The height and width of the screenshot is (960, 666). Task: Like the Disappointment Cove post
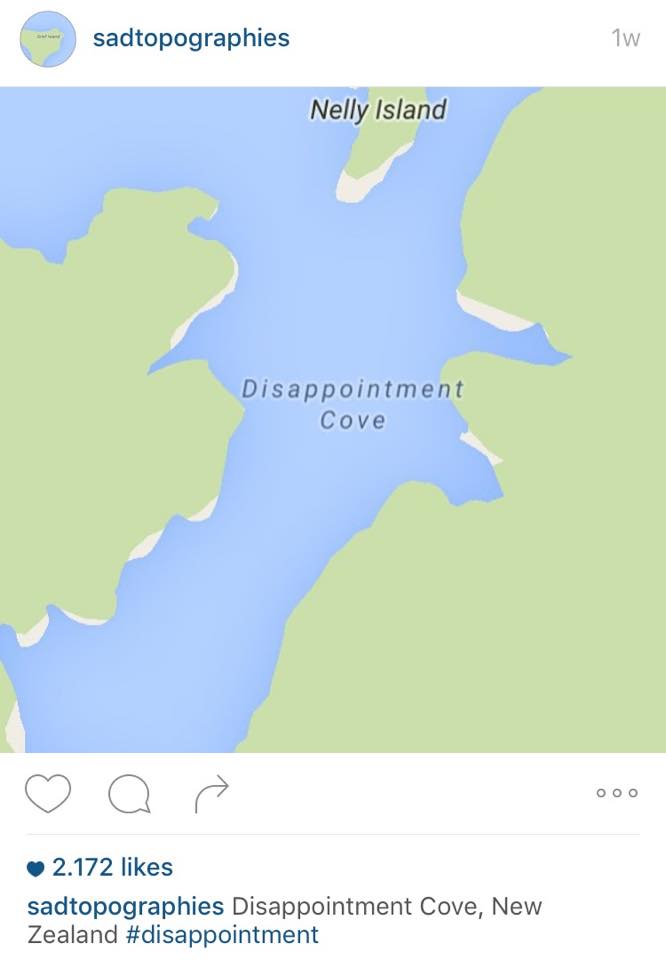pyautogui.click(x=48, y=794)
